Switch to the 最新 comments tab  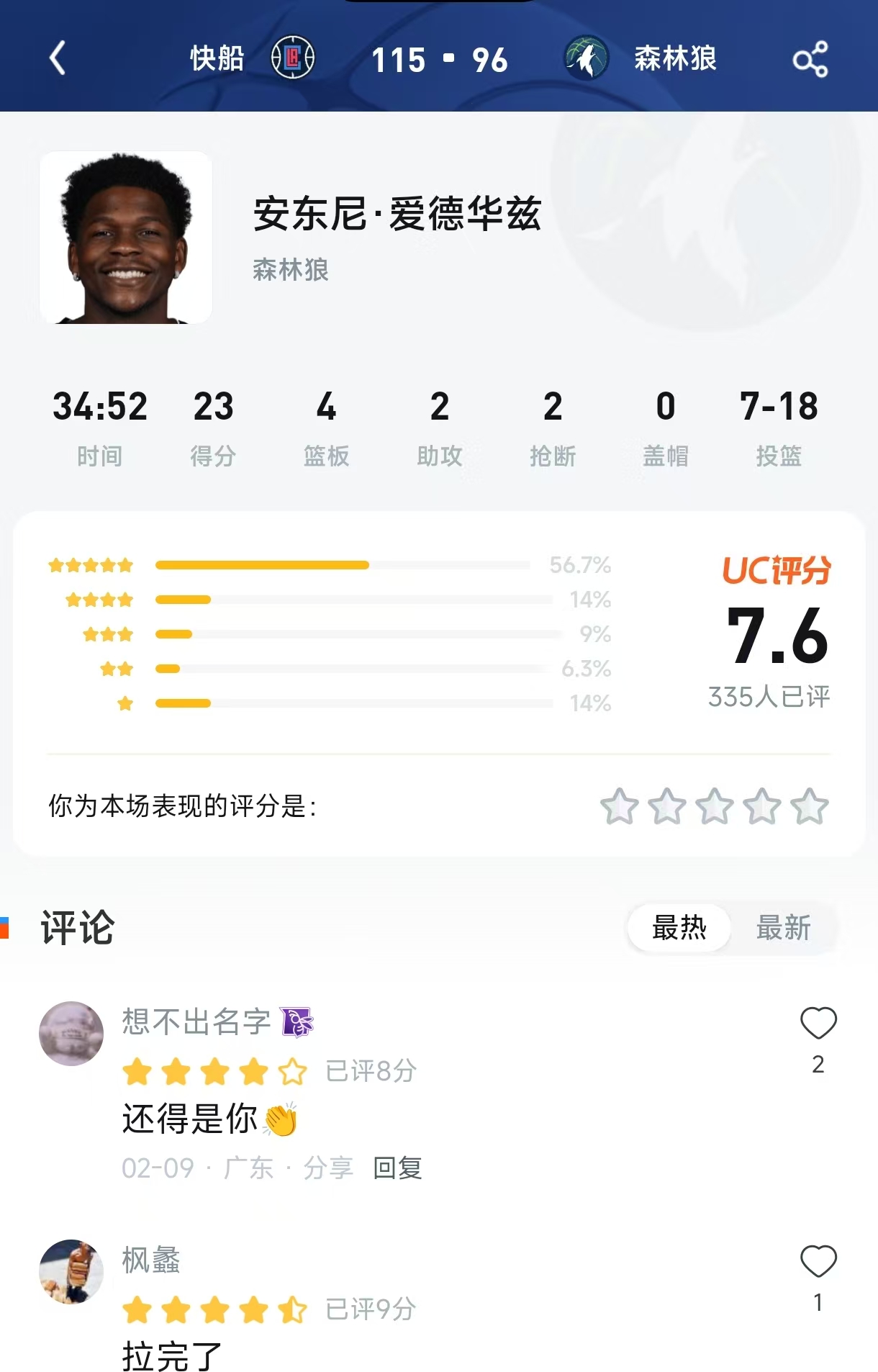784,929
